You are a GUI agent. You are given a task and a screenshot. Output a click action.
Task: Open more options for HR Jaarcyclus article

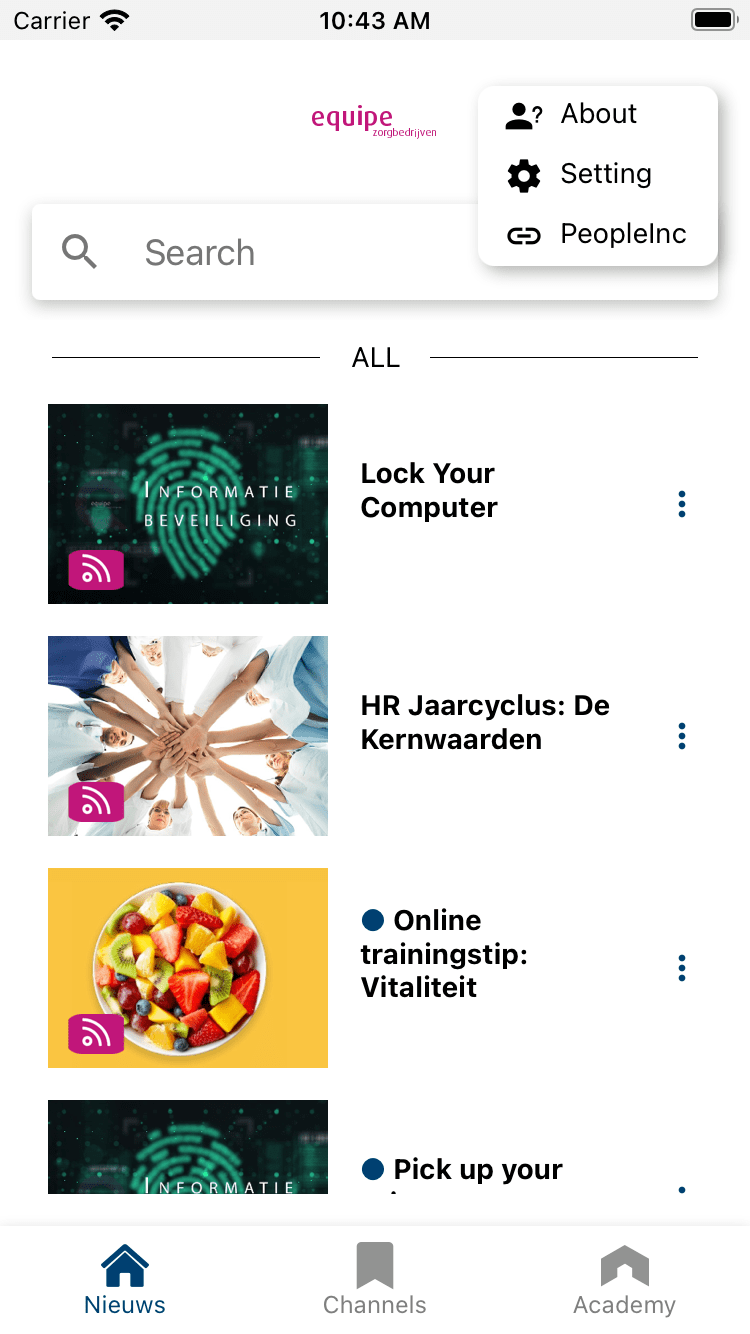682,736
